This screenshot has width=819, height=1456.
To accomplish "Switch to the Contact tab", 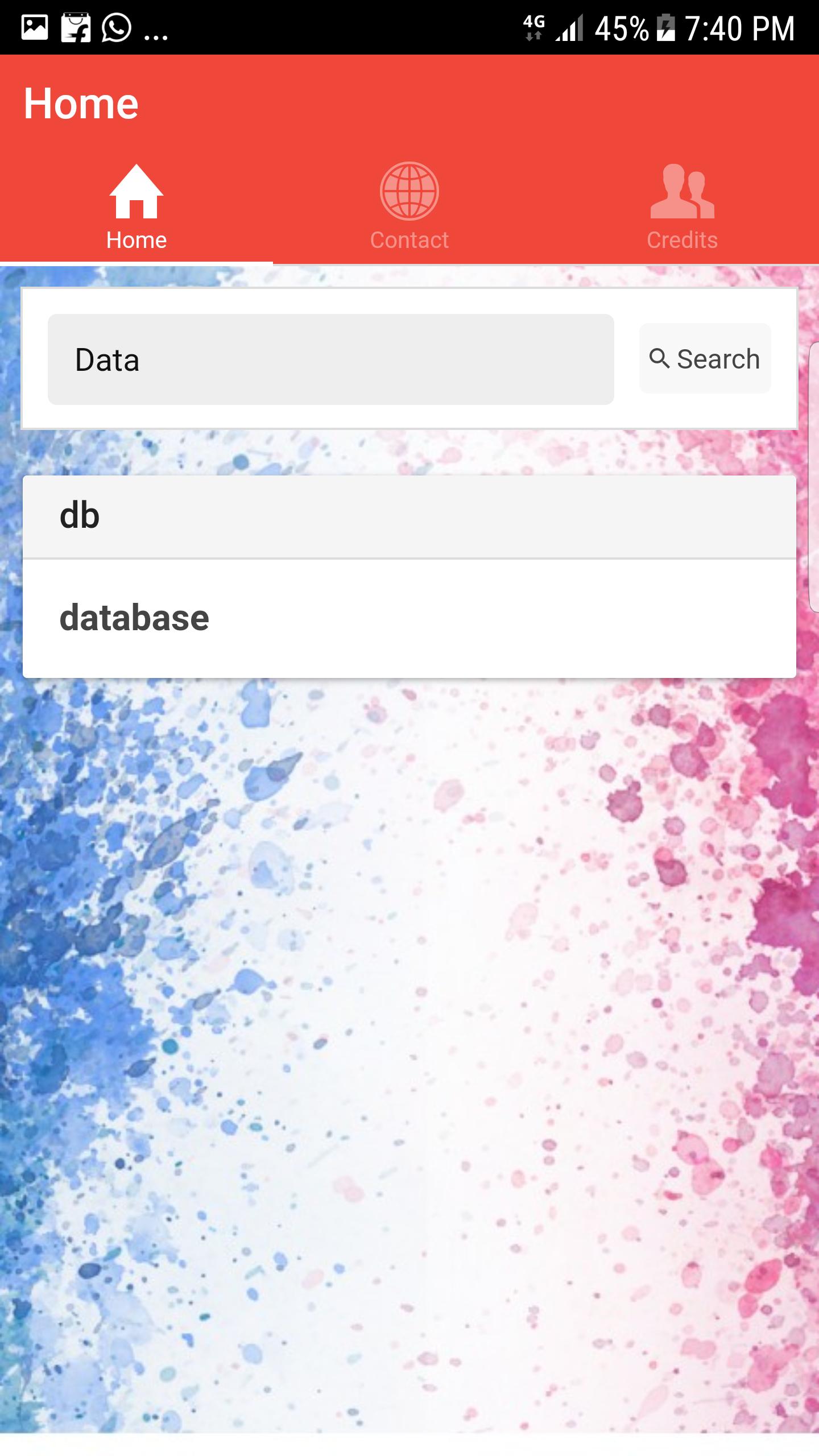I will 409,208.
